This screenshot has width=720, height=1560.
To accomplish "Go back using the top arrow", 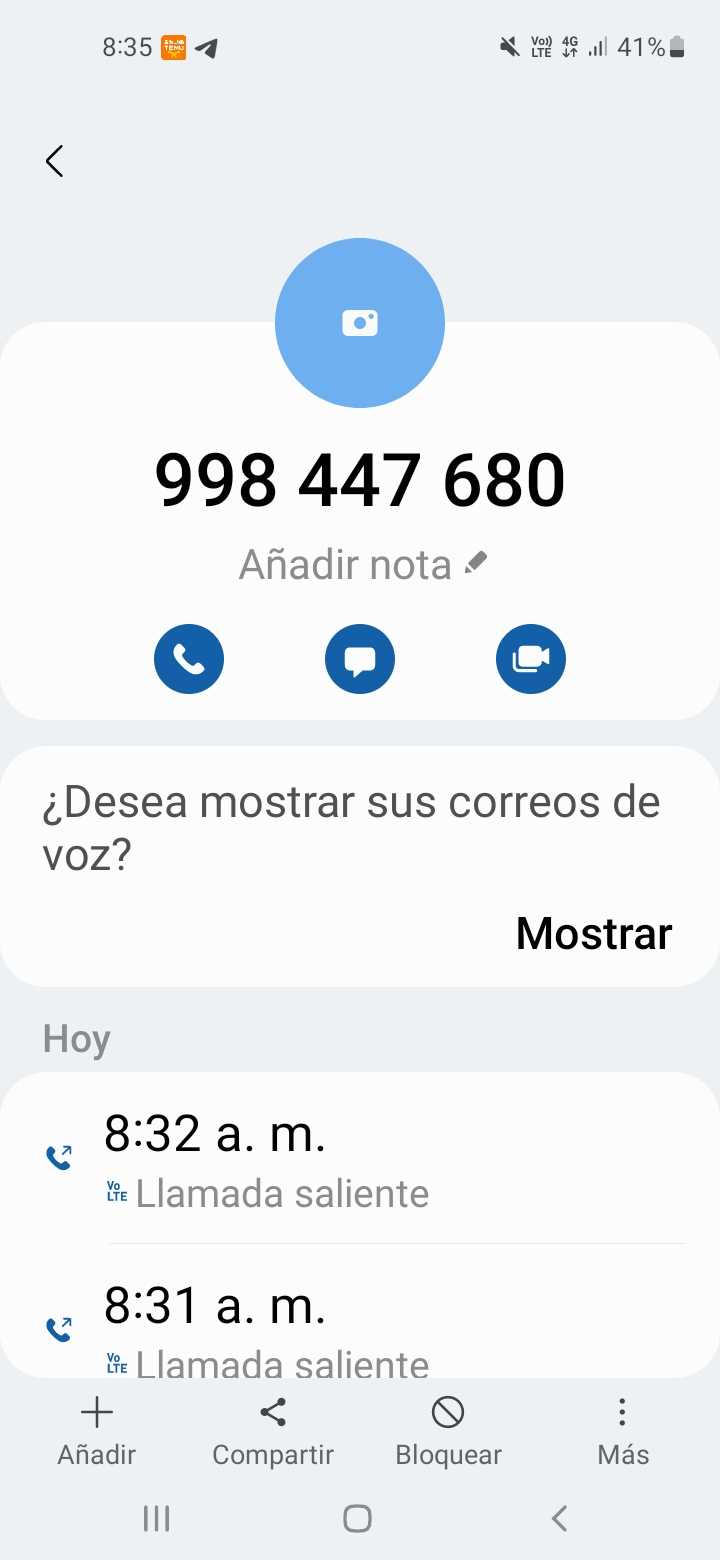I will pos(55,161).
